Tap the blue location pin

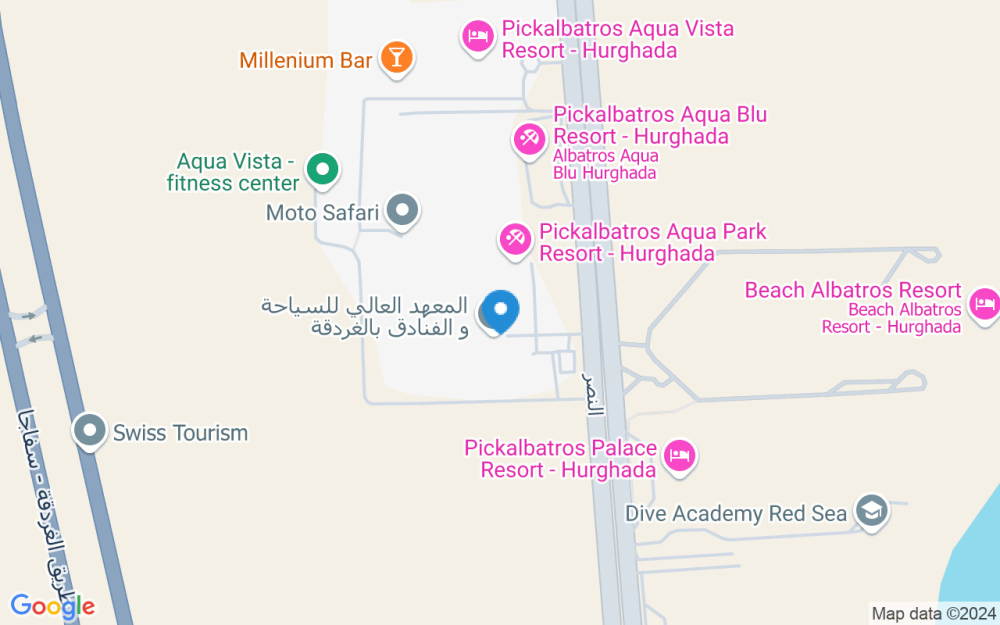(x=501, y=309)
